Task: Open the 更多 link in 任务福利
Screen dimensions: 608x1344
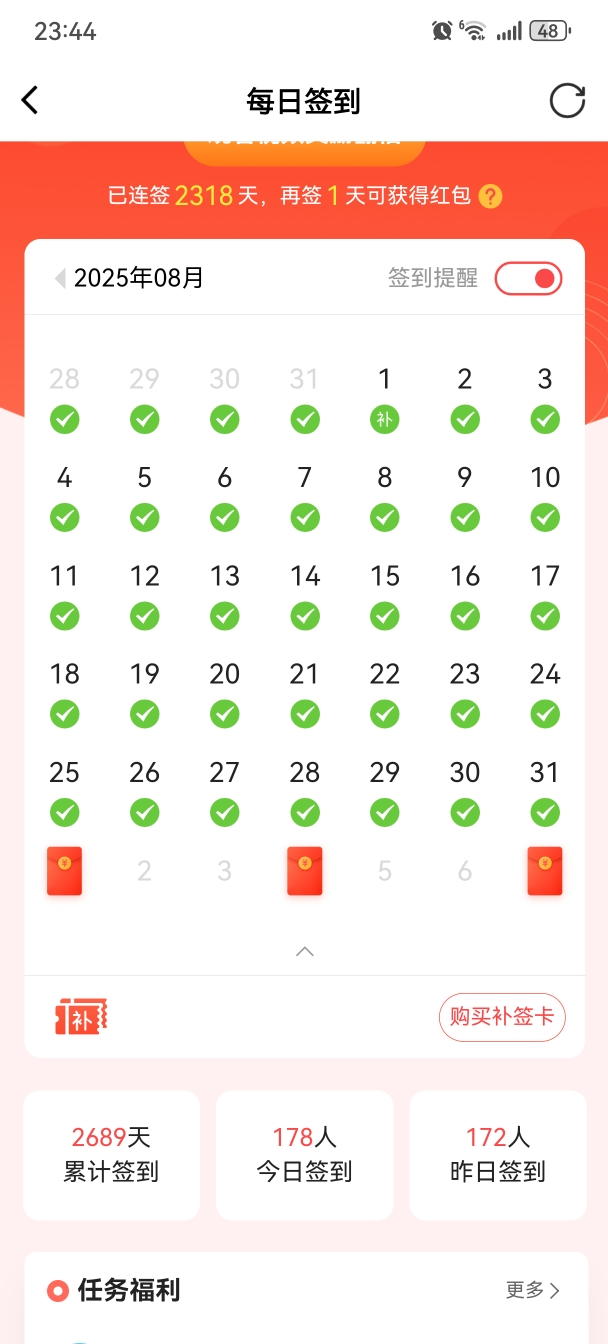Action: (x=532, y=1290)
